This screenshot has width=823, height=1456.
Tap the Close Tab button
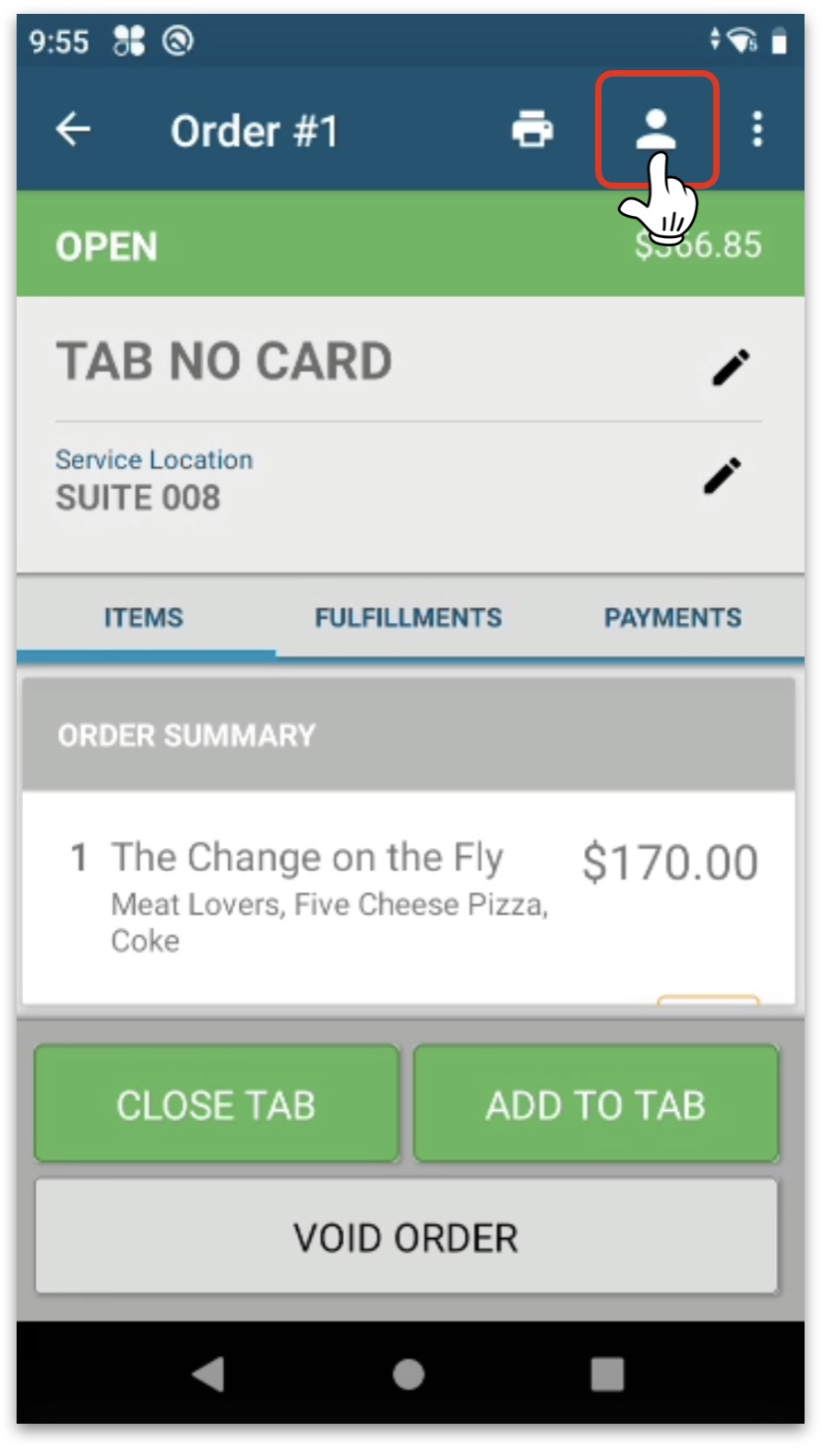tap(217, 1104)
